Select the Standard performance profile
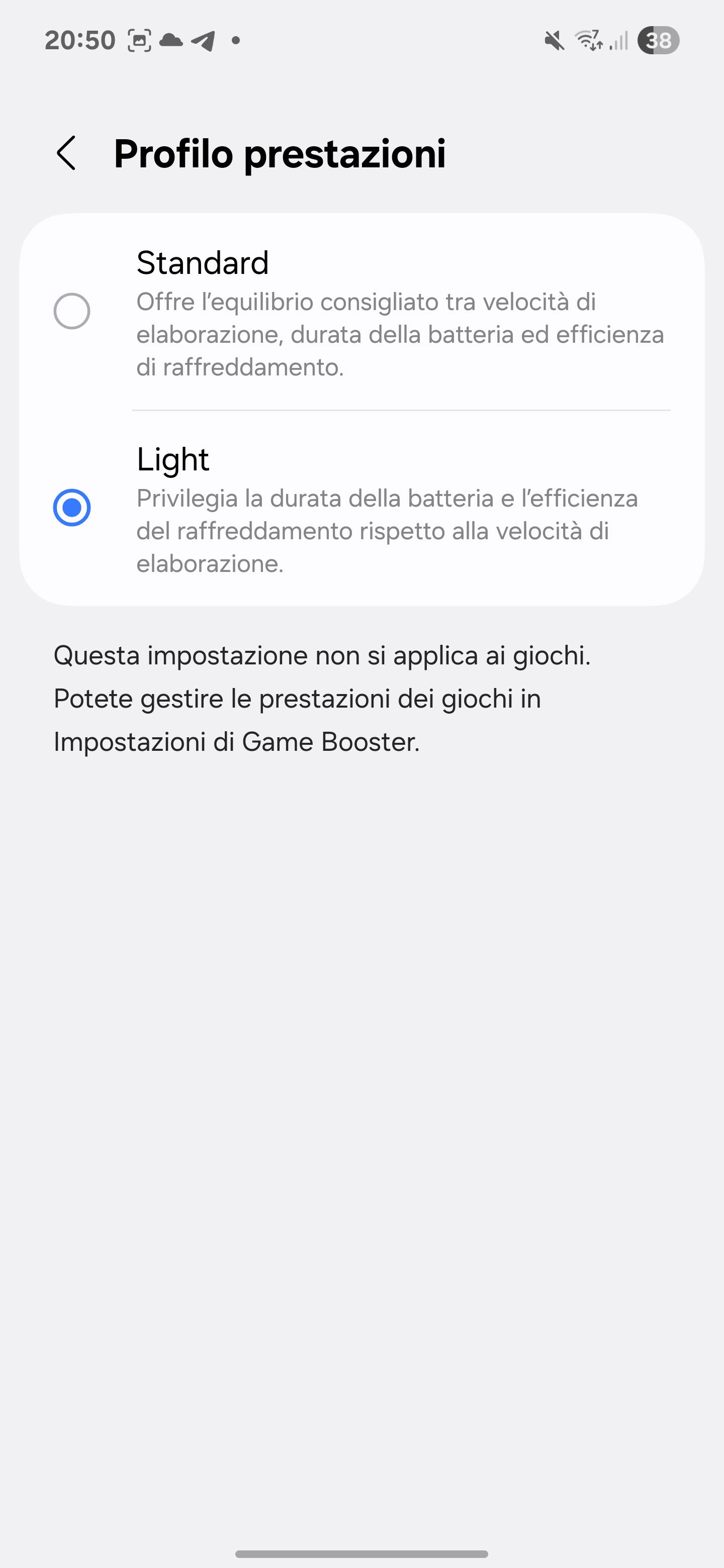 coord(72,311)
